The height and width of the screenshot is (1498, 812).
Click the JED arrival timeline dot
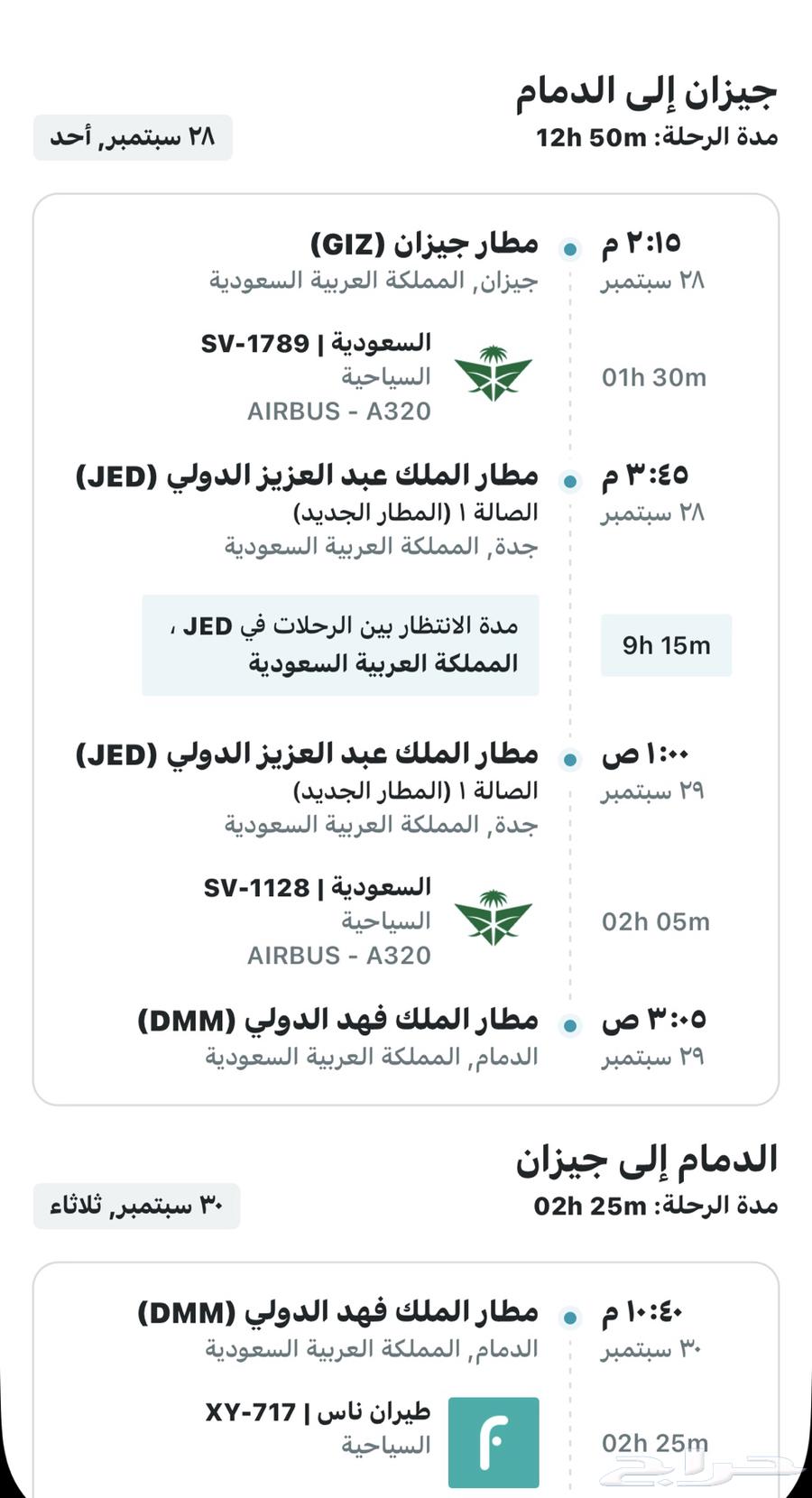click(569, 482)
